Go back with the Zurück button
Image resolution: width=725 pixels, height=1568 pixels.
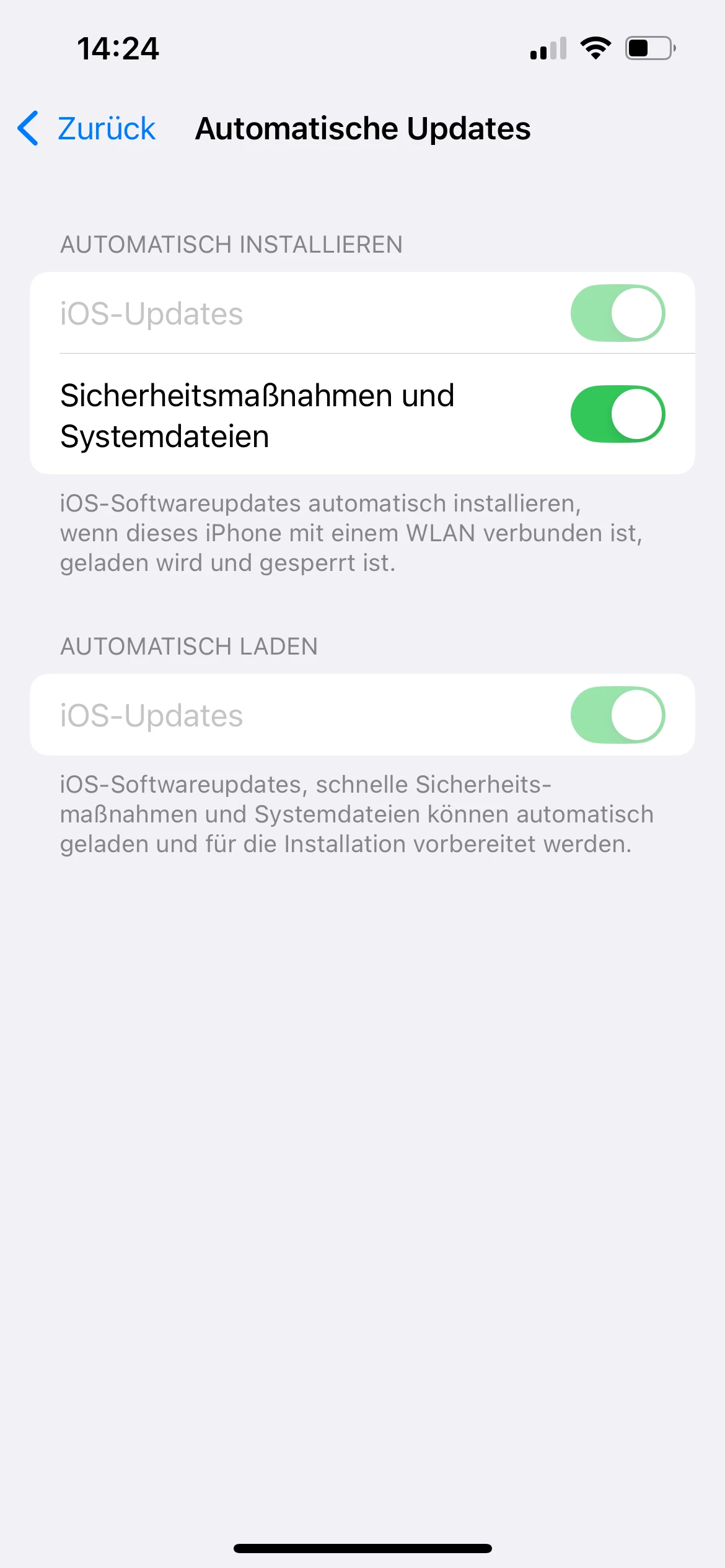click(x=87, y=129)
